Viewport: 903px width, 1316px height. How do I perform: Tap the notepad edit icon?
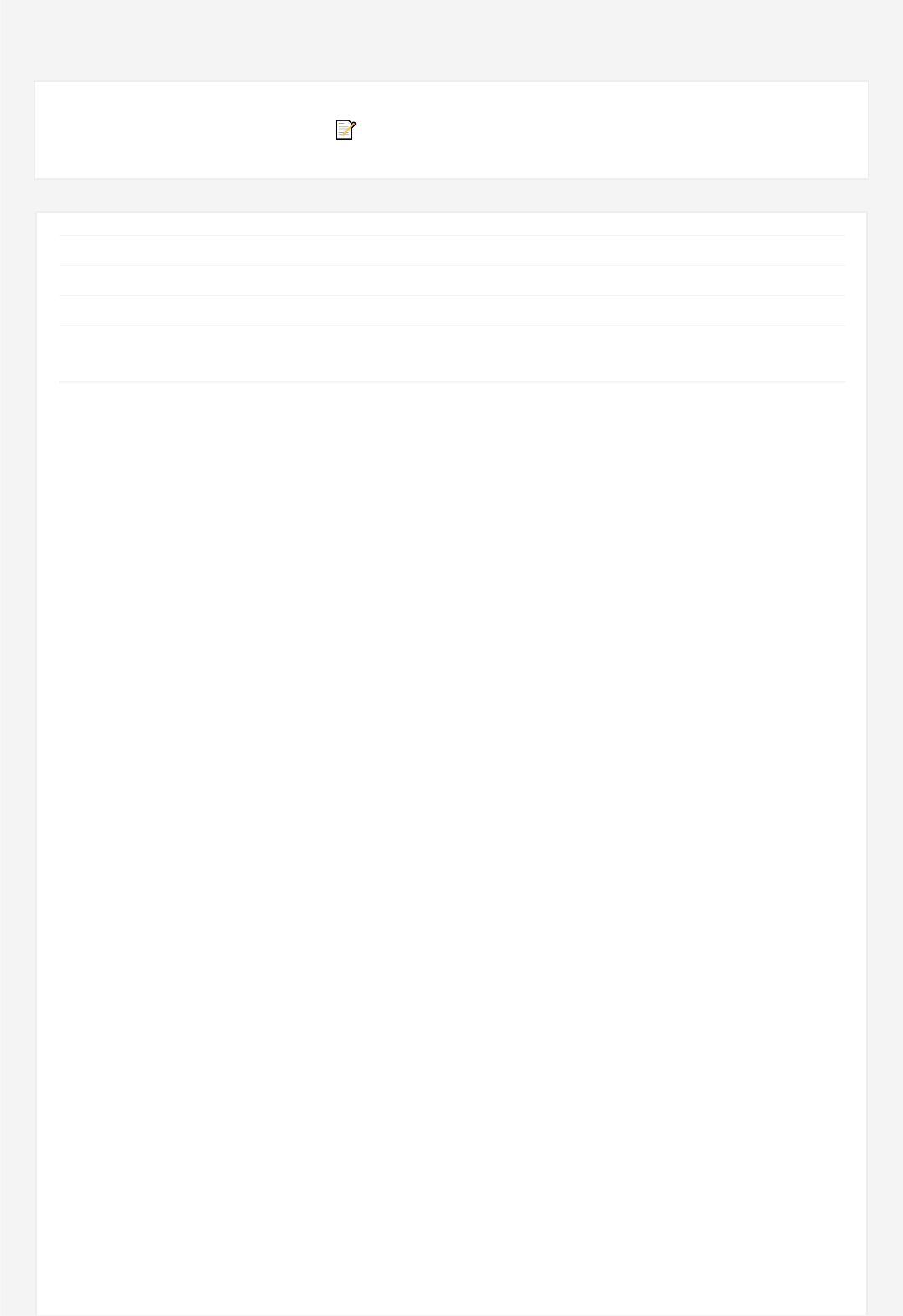346,130
